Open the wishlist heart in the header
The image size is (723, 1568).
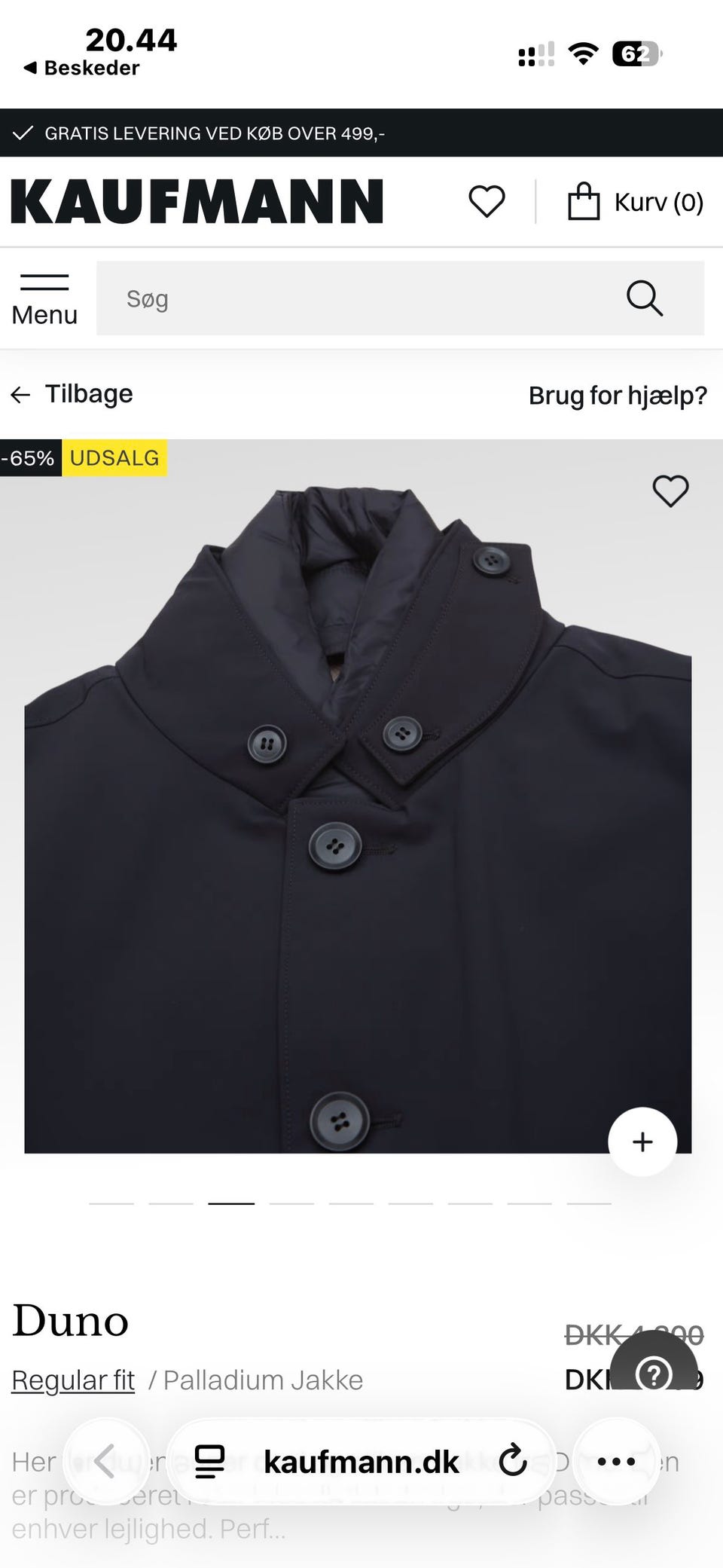pos(486,201)
